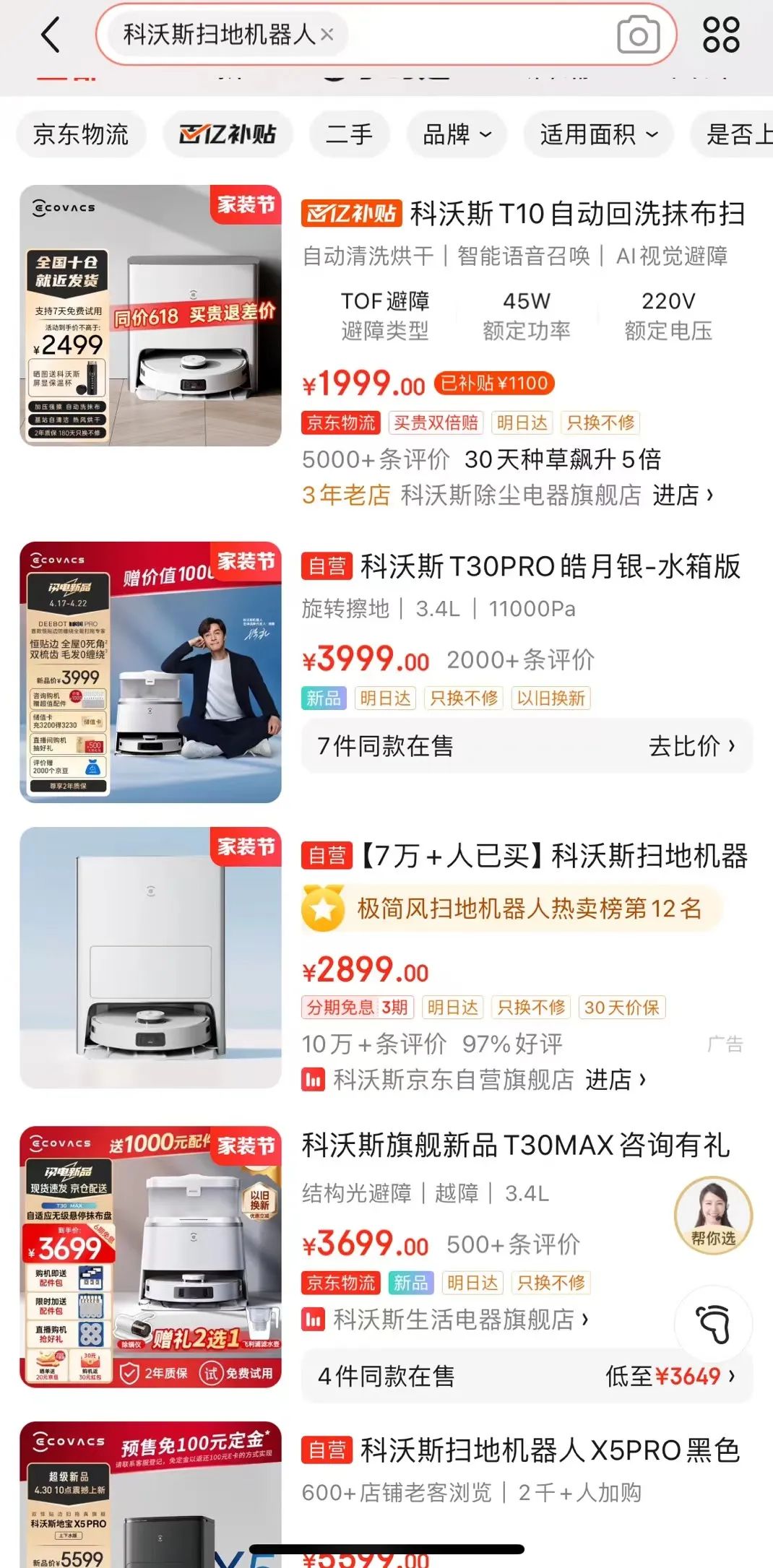Open the 科沃斯 T30PRO 皓月银 product
The height and width of the screenshot is (1568, 773).
click(x=550, y=566)
